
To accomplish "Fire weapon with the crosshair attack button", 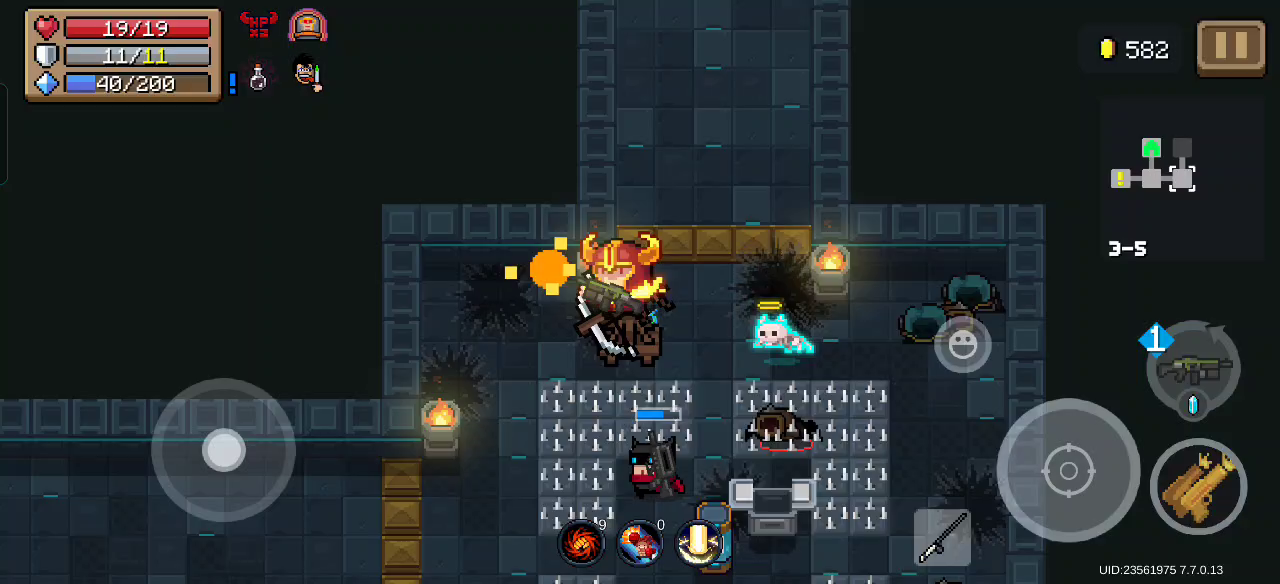I will (x=1067, y=470).
